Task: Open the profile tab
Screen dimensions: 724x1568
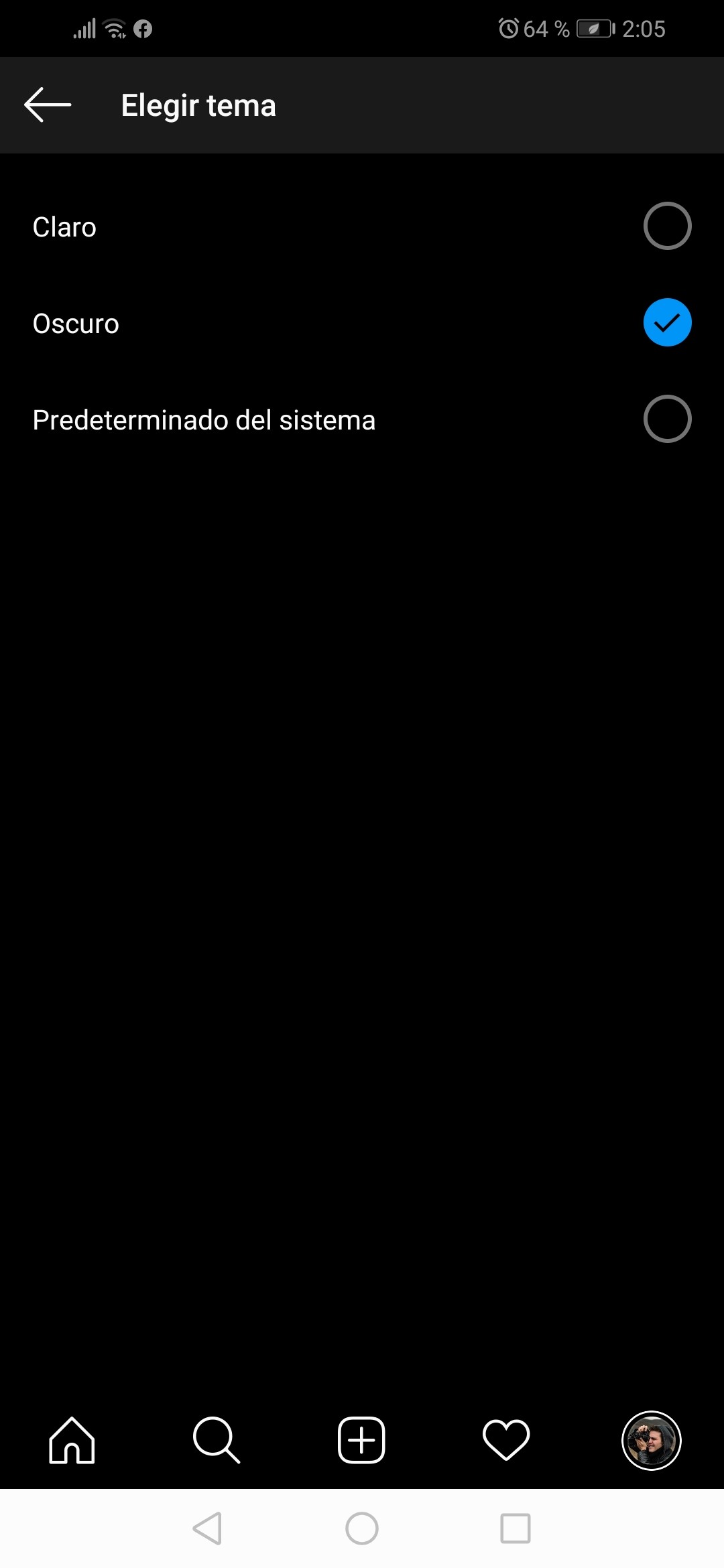Action: 651,1440
